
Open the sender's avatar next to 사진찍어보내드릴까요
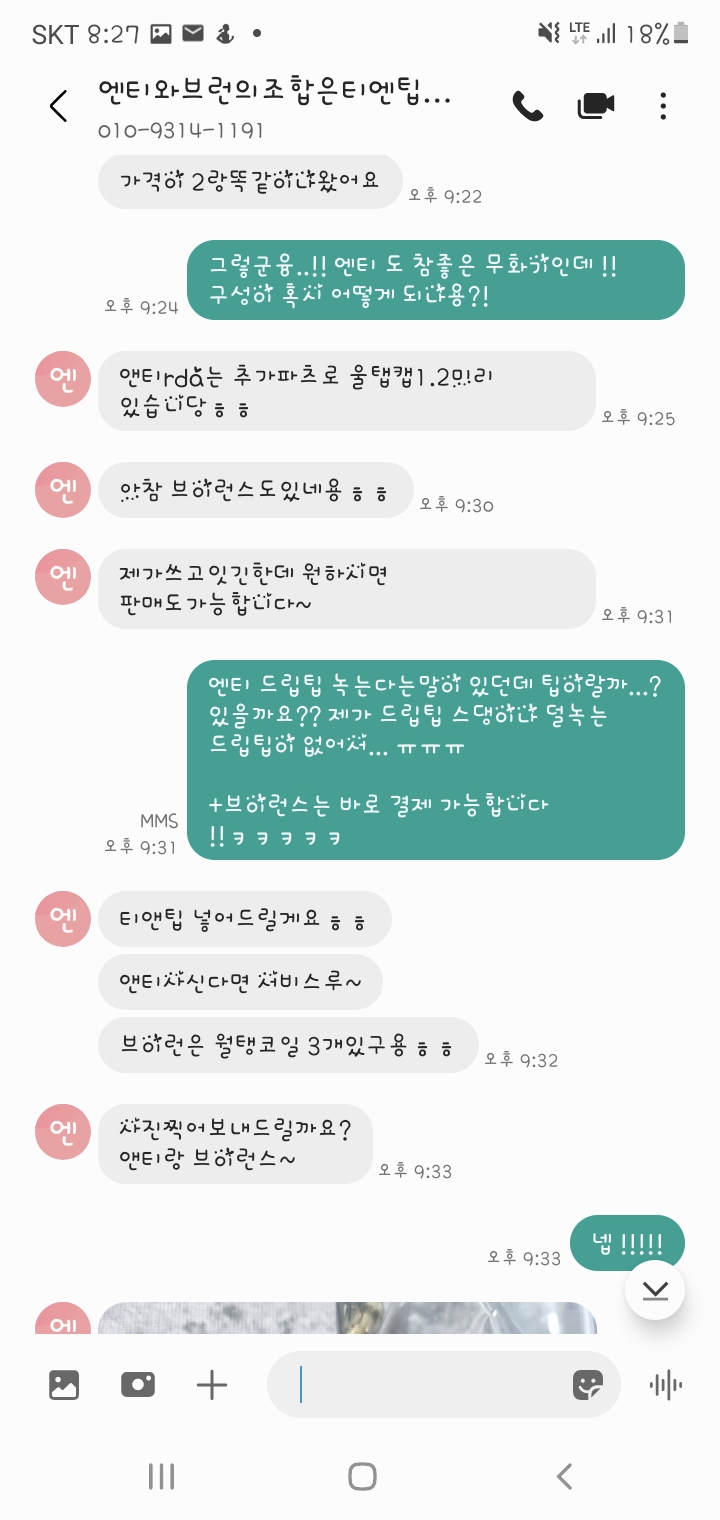pos(62,1131)
